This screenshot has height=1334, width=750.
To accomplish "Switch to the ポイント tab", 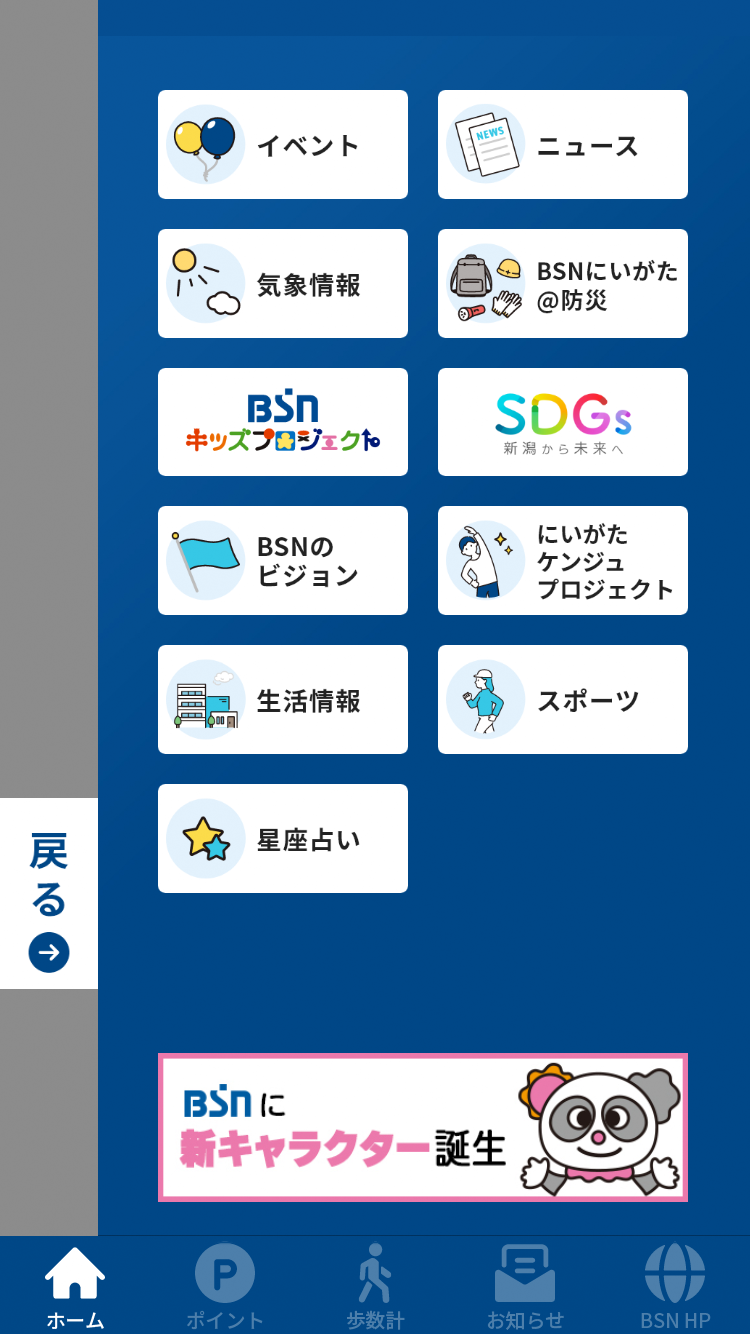I will coord(225,1286).
